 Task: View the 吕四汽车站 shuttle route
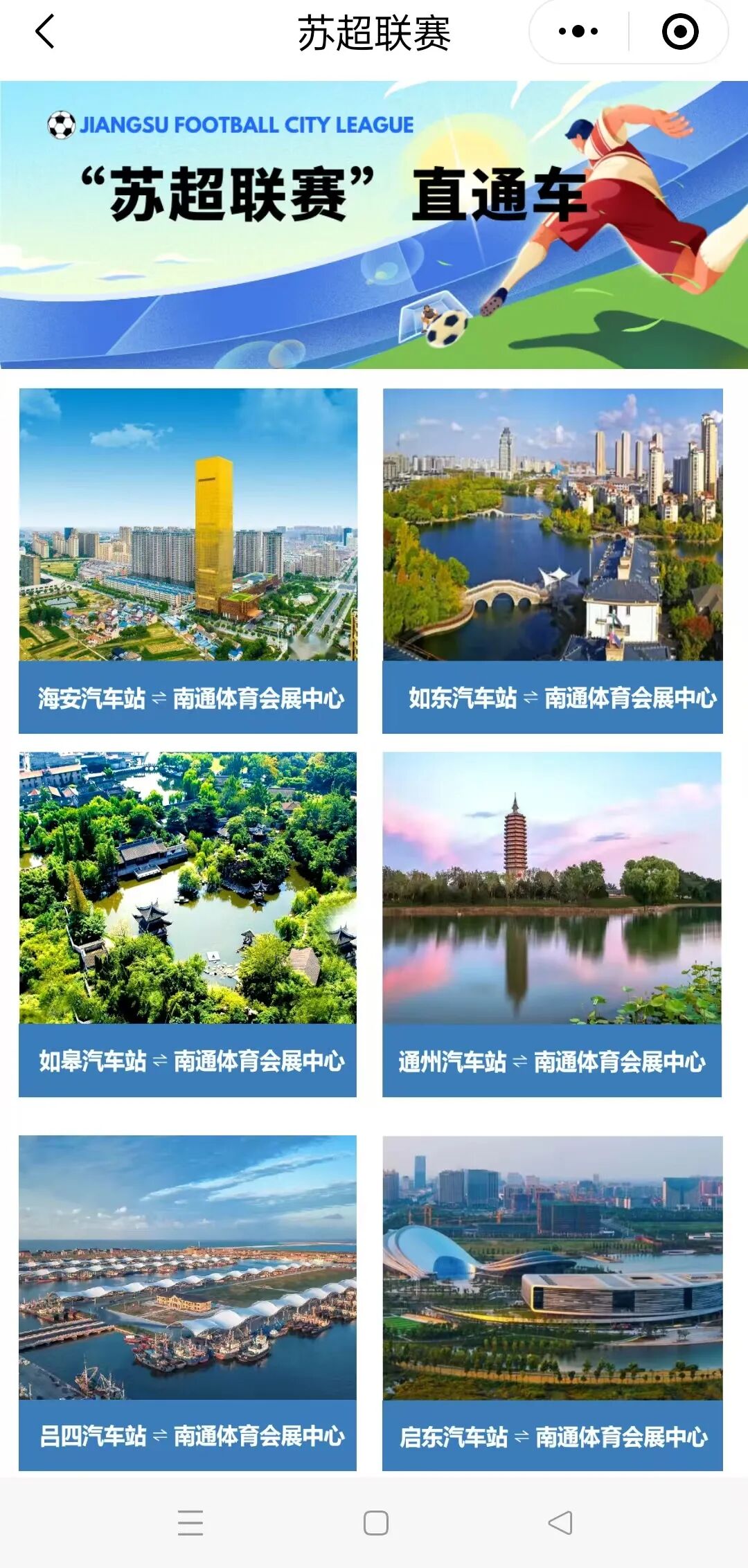188,1303
